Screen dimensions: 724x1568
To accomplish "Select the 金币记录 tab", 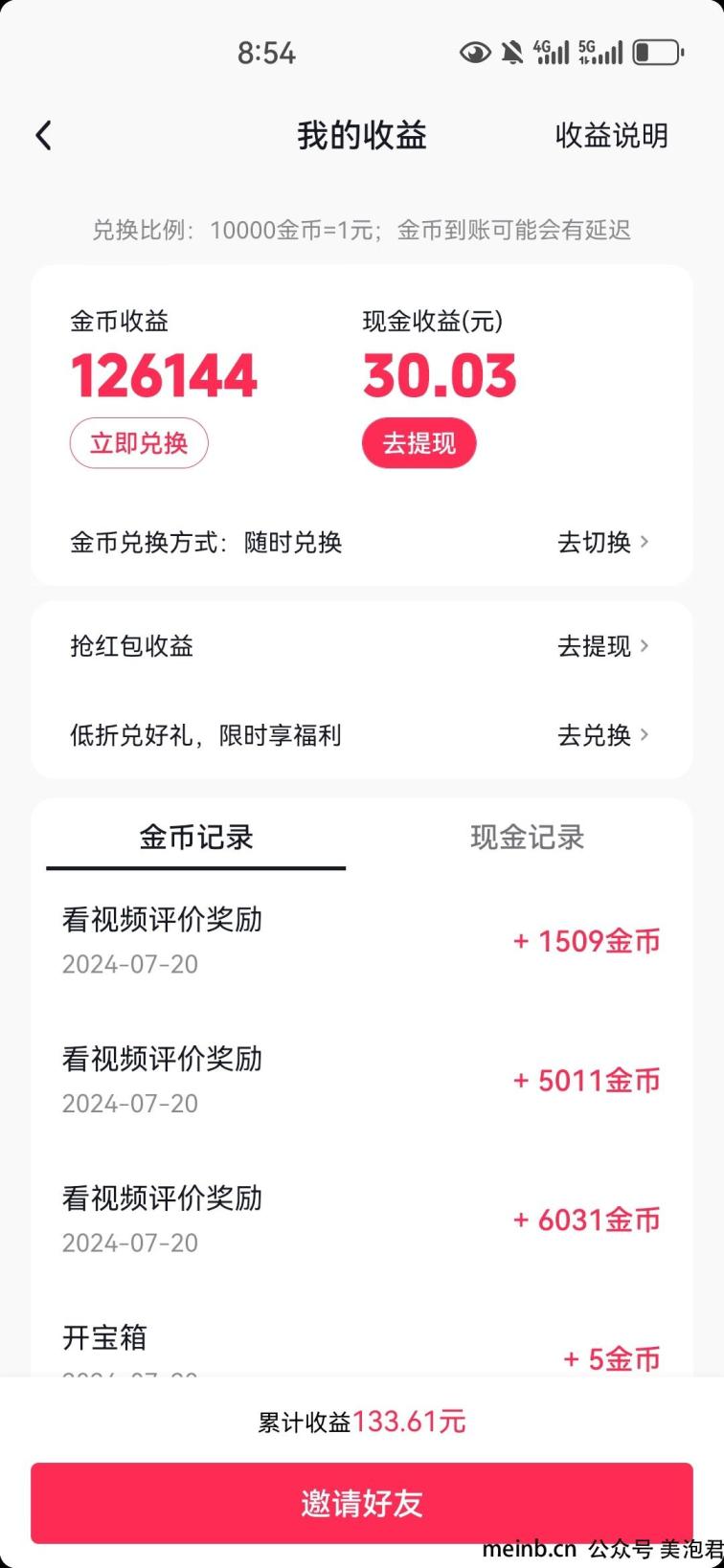I will pos(196,838).
